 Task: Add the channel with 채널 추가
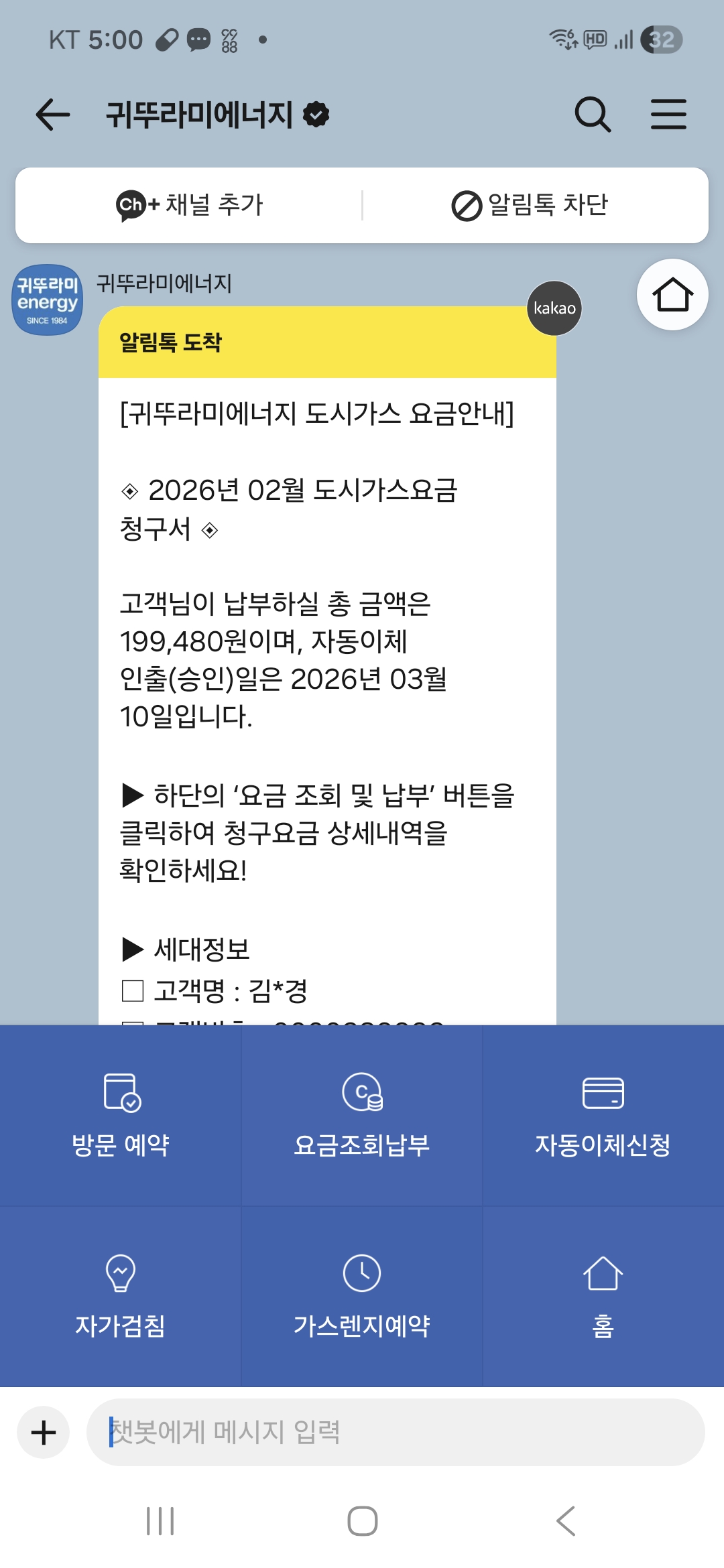[x=190, y=205]
